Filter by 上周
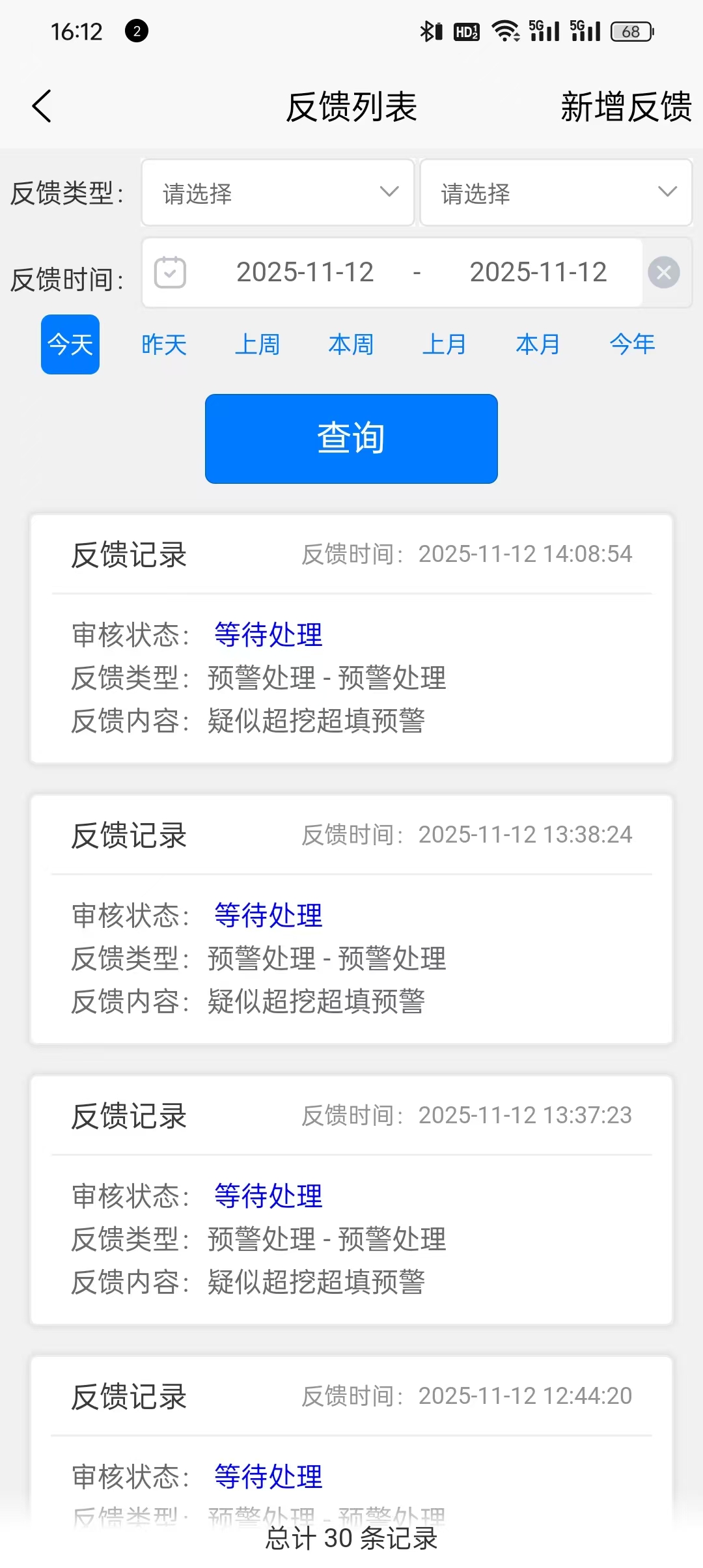 258,344
